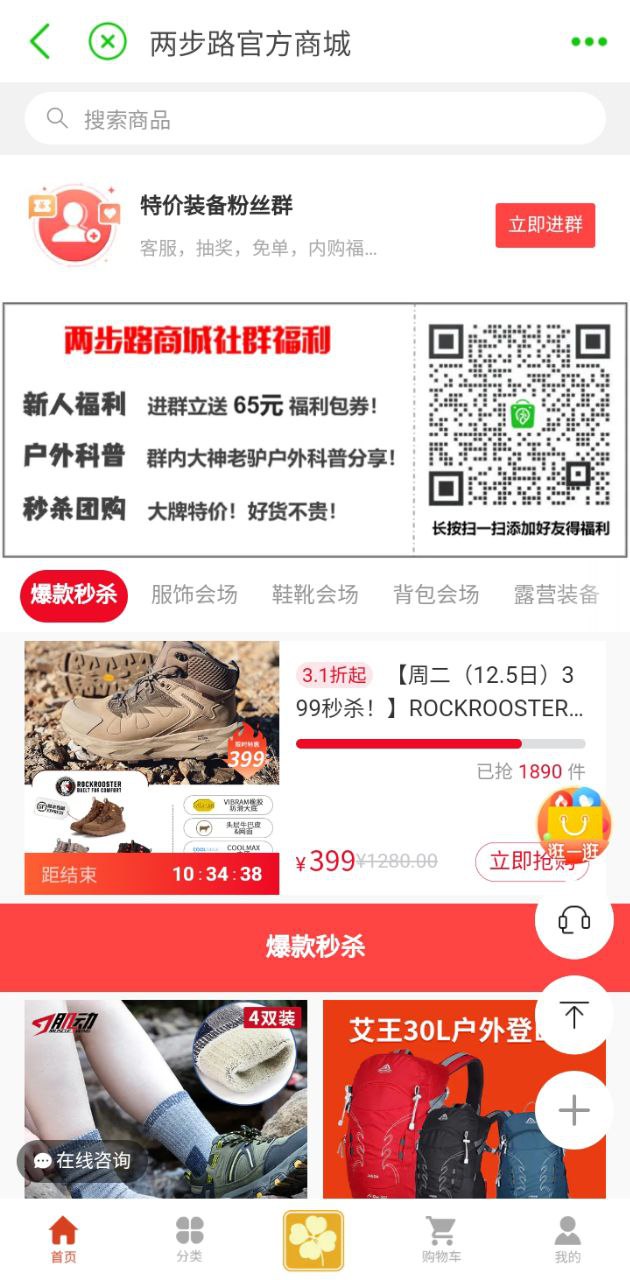Select the 爆款秒杀 tab
Image resolution: width=630 pixels, height=1280 pixels.
click(74, 596)
